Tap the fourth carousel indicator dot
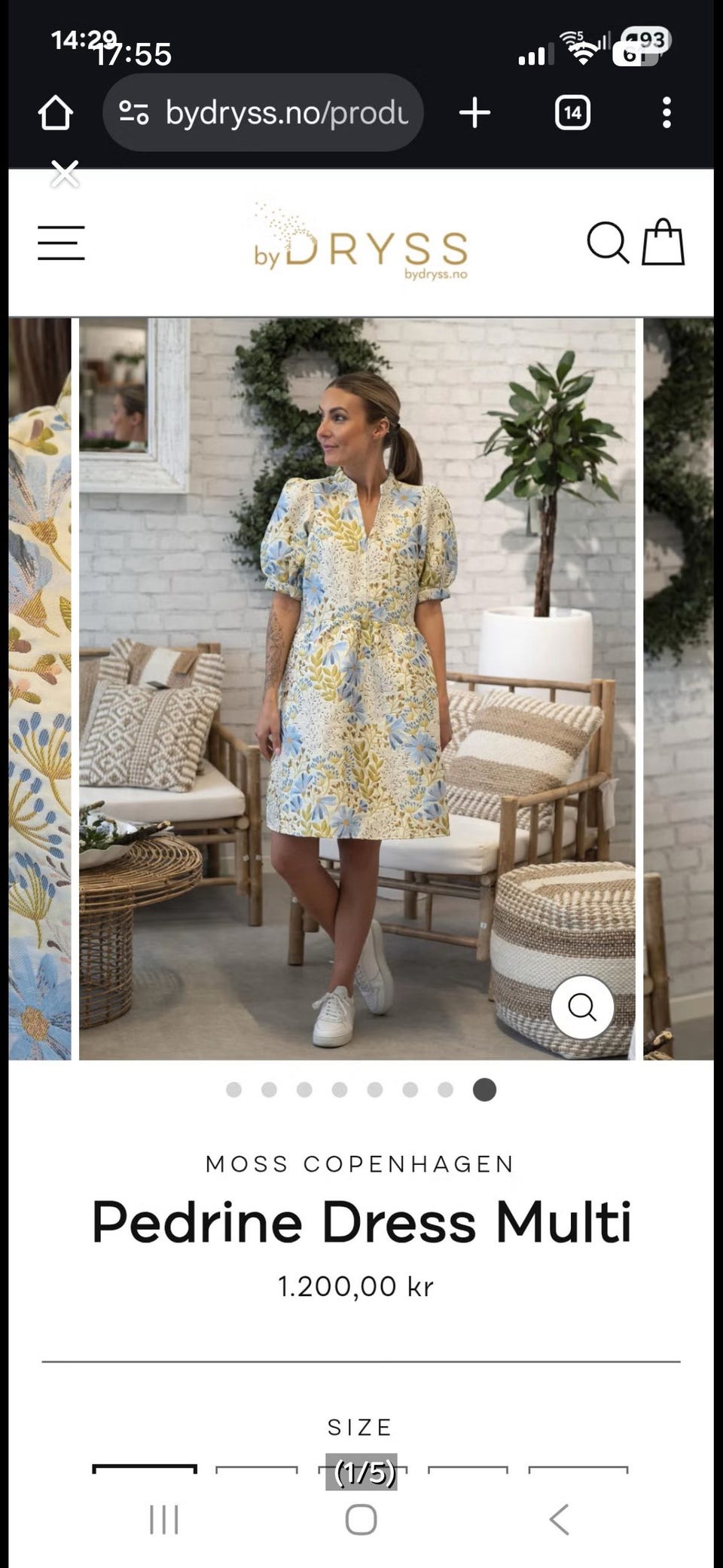Viewport: 723px width, 1568px height. coord(341,1090)
